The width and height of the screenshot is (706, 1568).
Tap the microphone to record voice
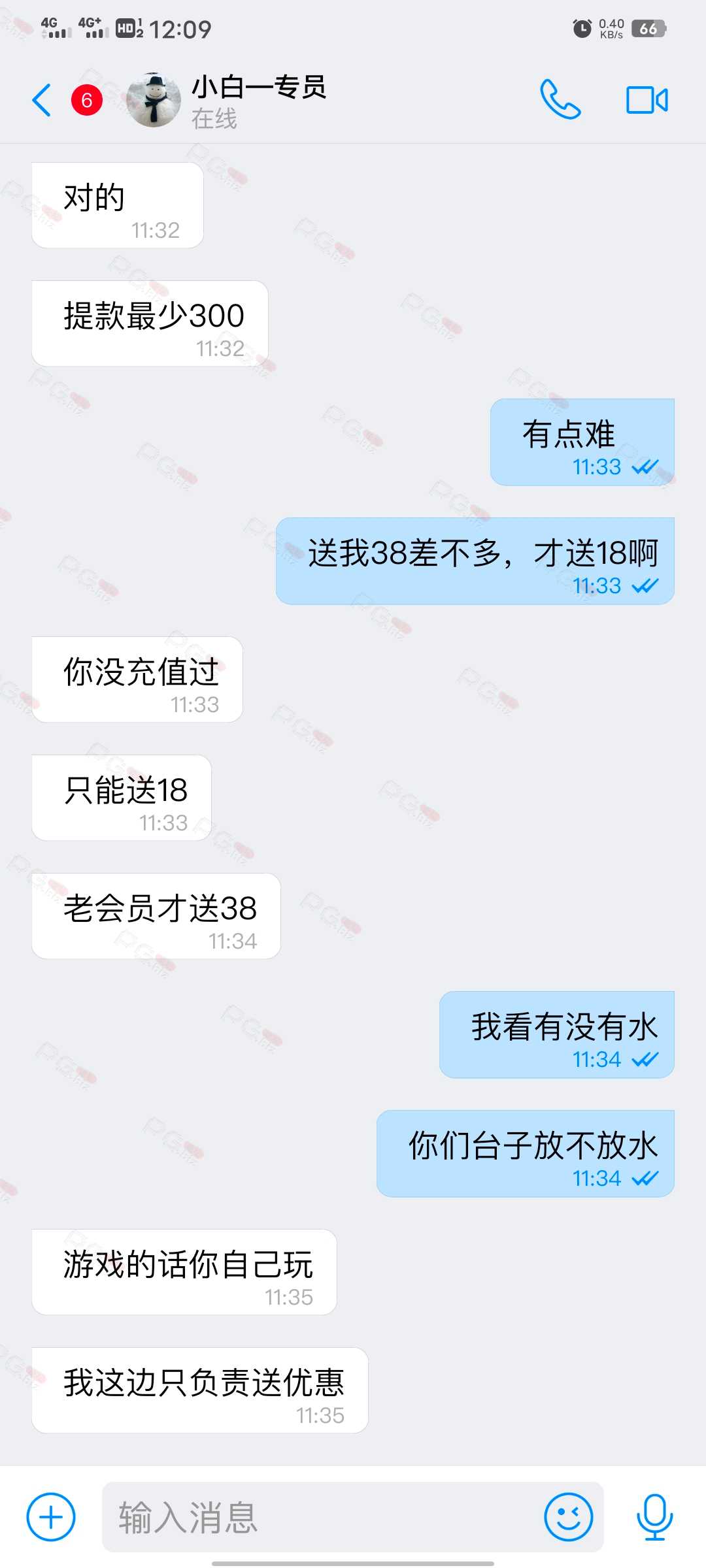click(x=655, y=1517)
